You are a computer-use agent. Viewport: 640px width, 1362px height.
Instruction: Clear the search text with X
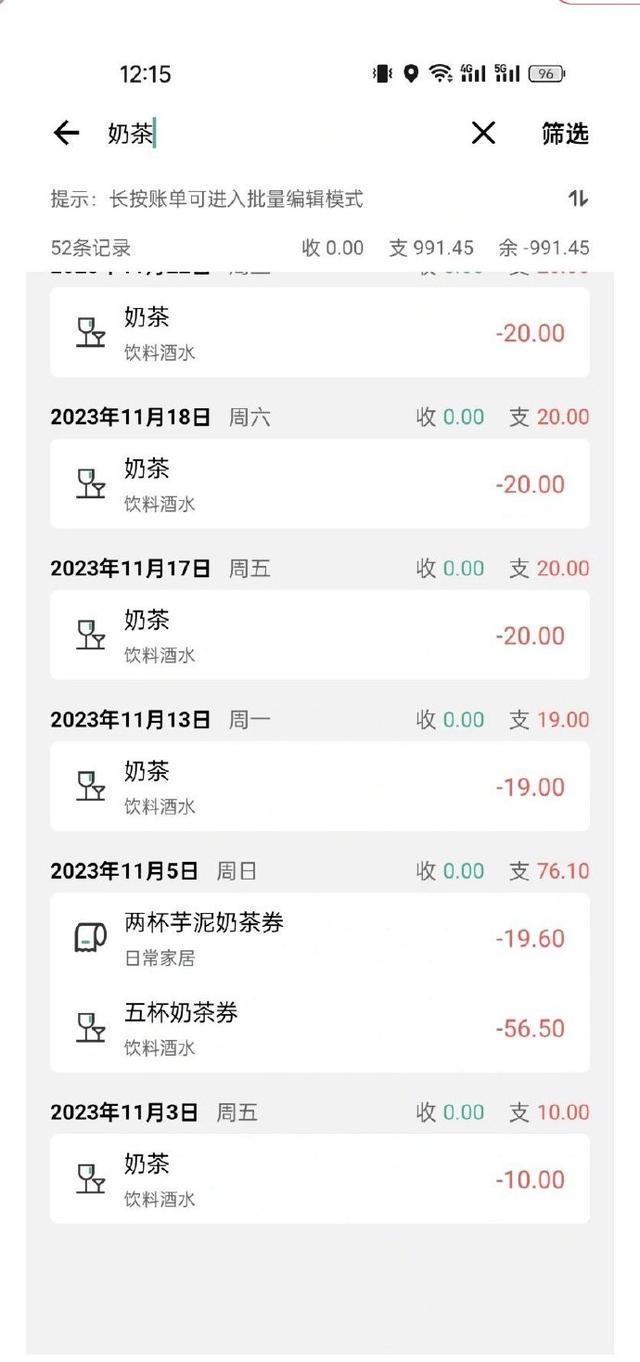[483, 133]
